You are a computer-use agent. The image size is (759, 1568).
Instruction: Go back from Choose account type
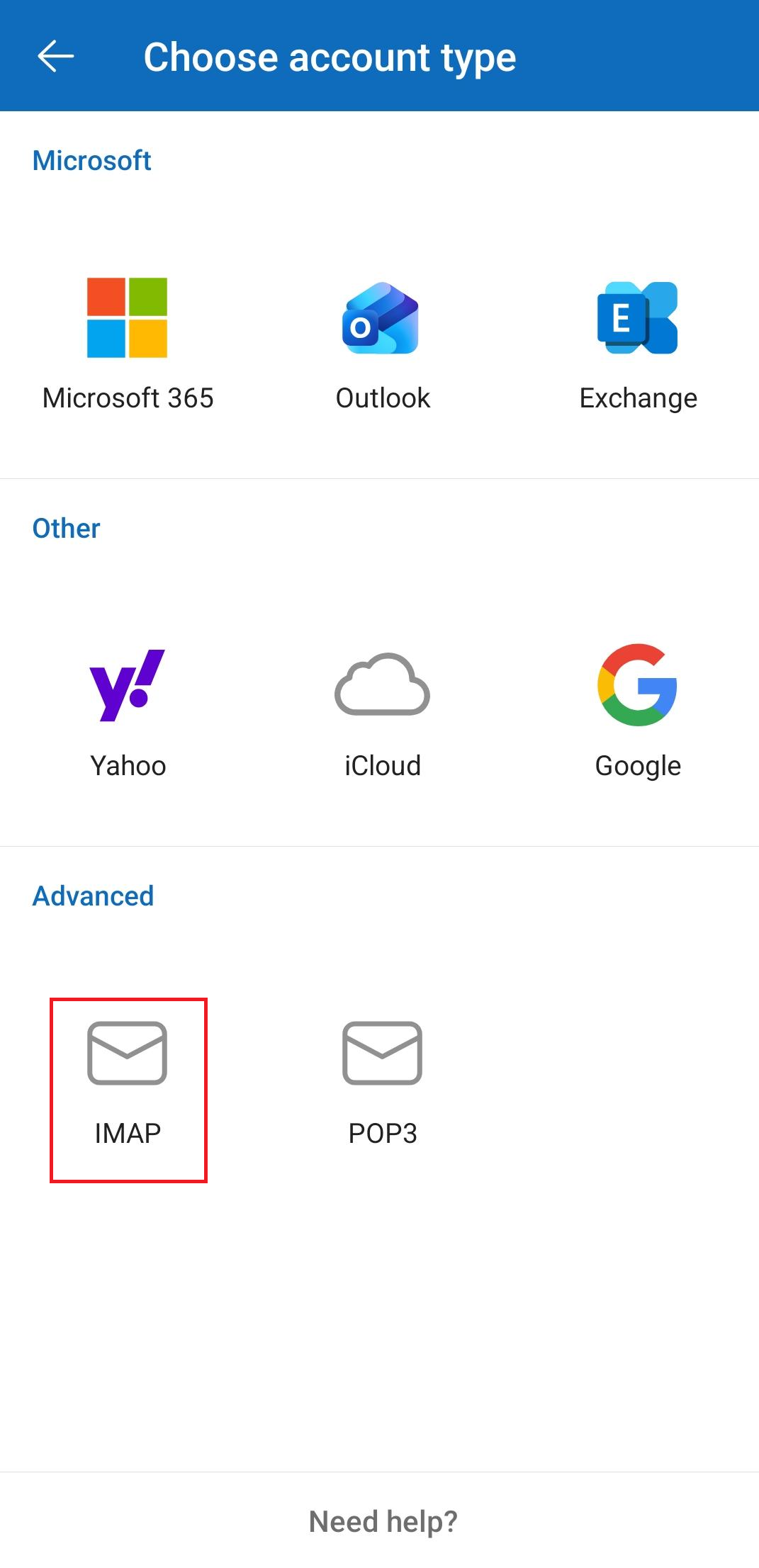(55, 57)
